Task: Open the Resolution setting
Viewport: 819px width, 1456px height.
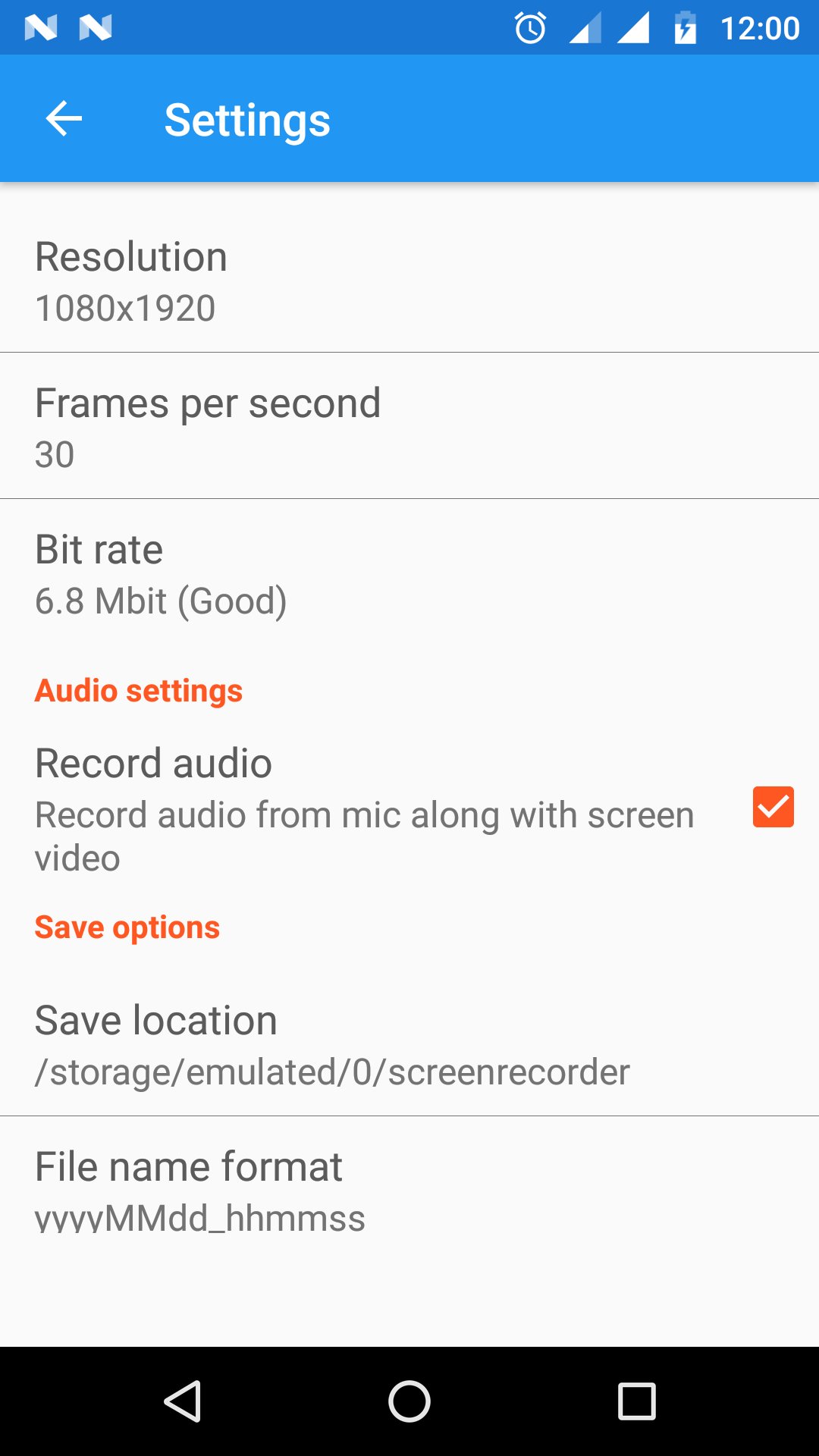Action: [x=409, y=280]
